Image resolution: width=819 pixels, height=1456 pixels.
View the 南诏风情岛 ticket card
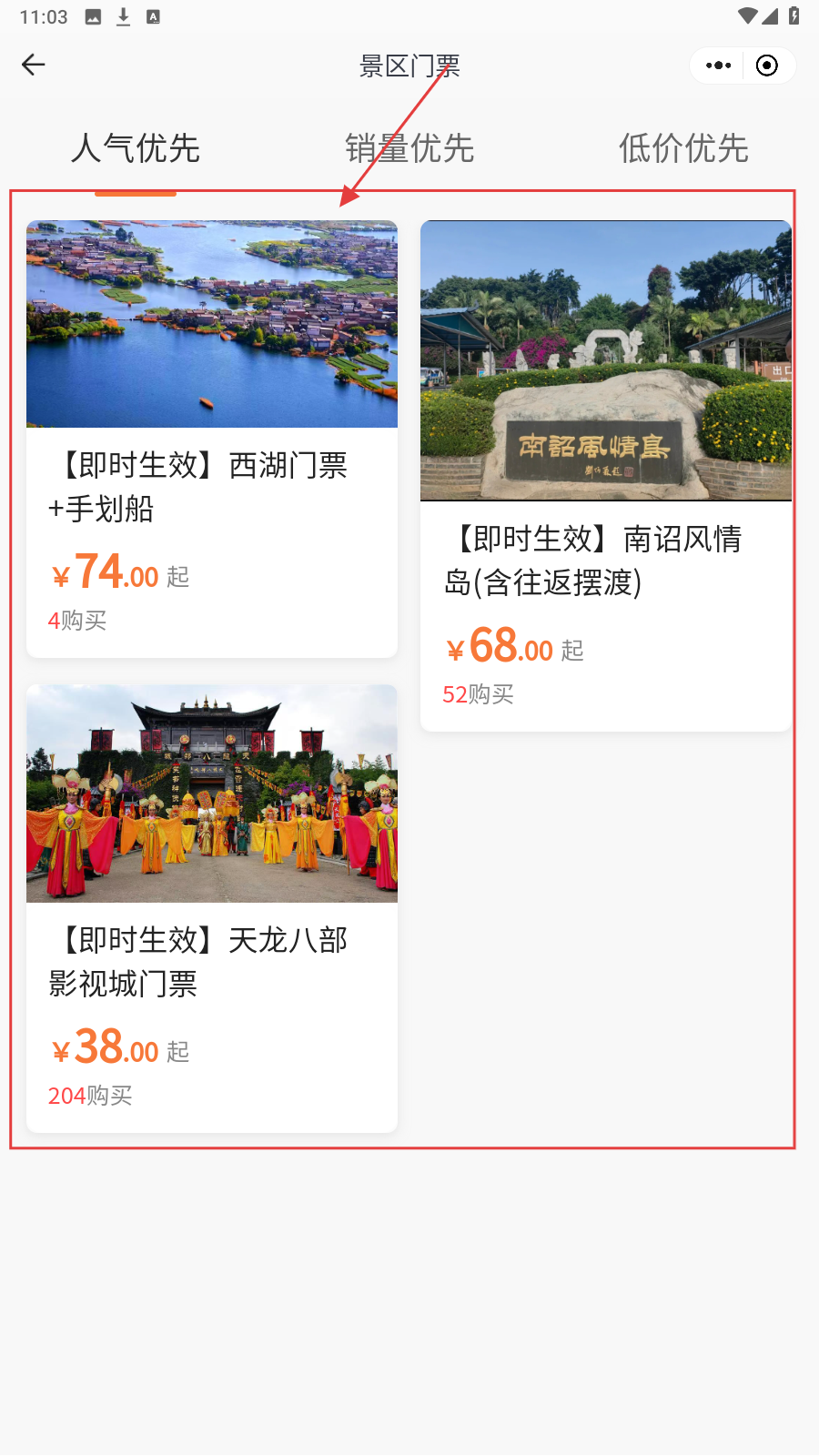click(x=606, y=473)
